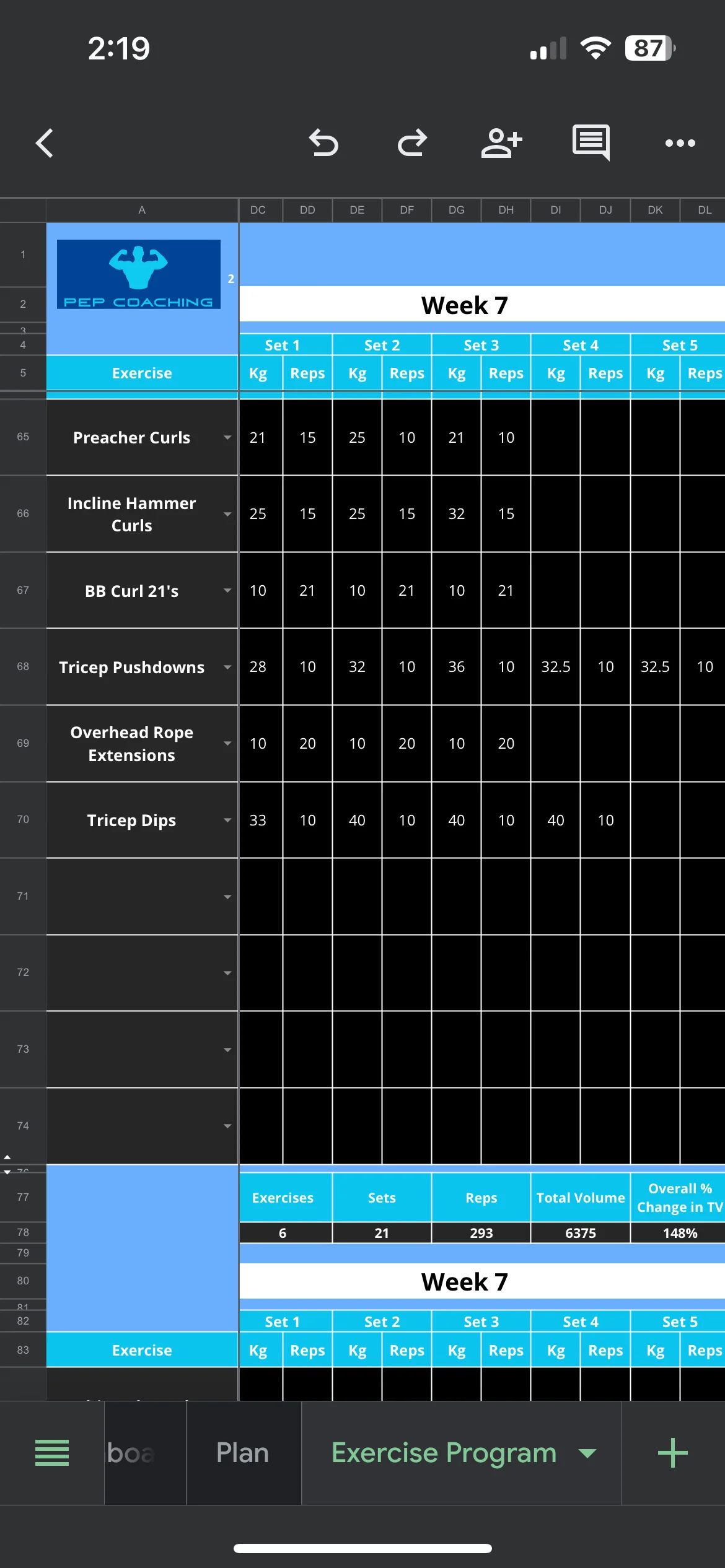Expand the Tricep Pushdowns dropdown arrow
725x1568 pixels.
click(227, 667)
